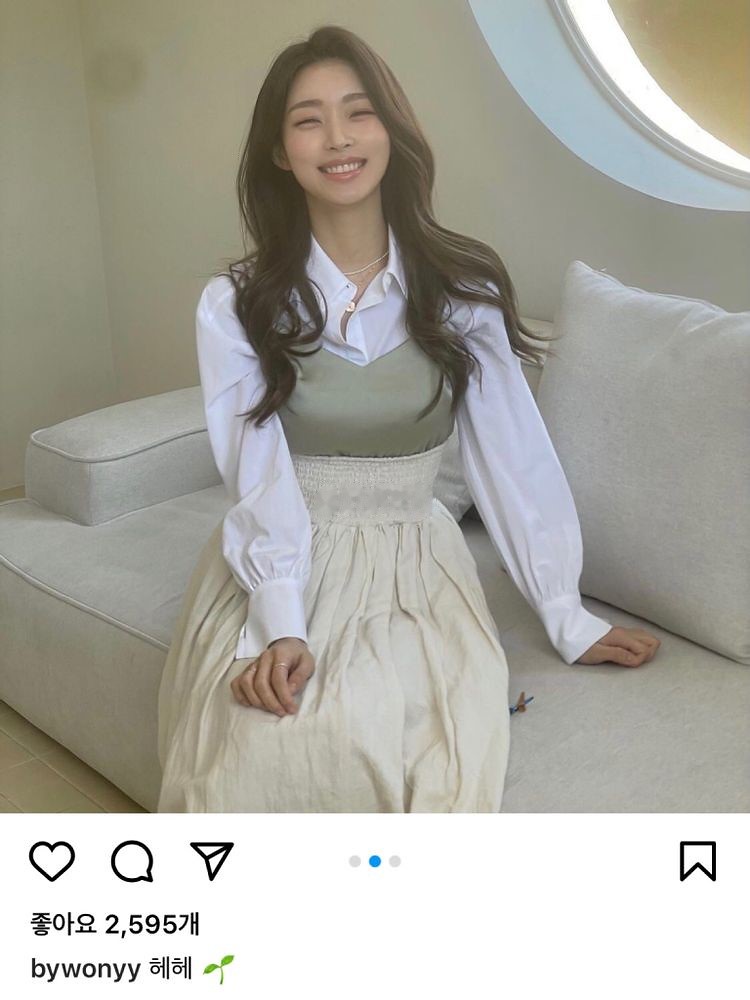
Task: Share the post with the paper plane icon
Action: [x=212, y=860]
